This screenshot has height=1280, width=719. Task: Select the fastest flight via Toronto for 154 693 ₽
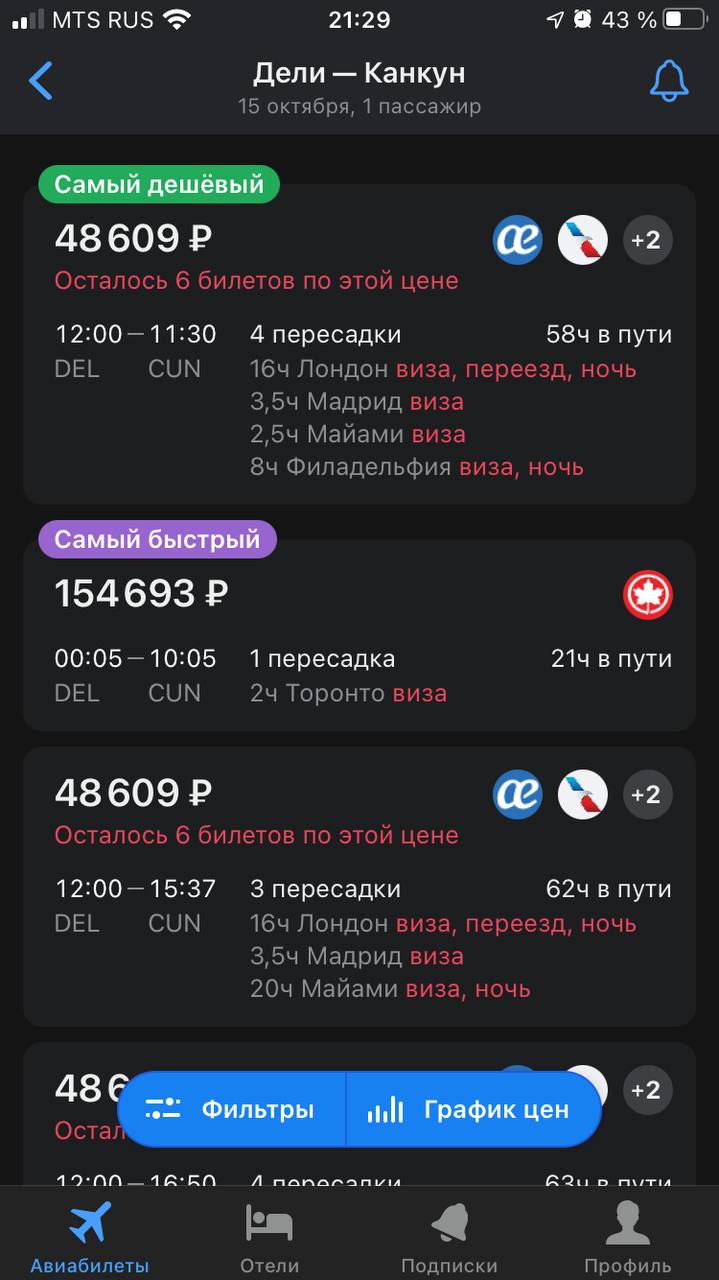(359, 635)
